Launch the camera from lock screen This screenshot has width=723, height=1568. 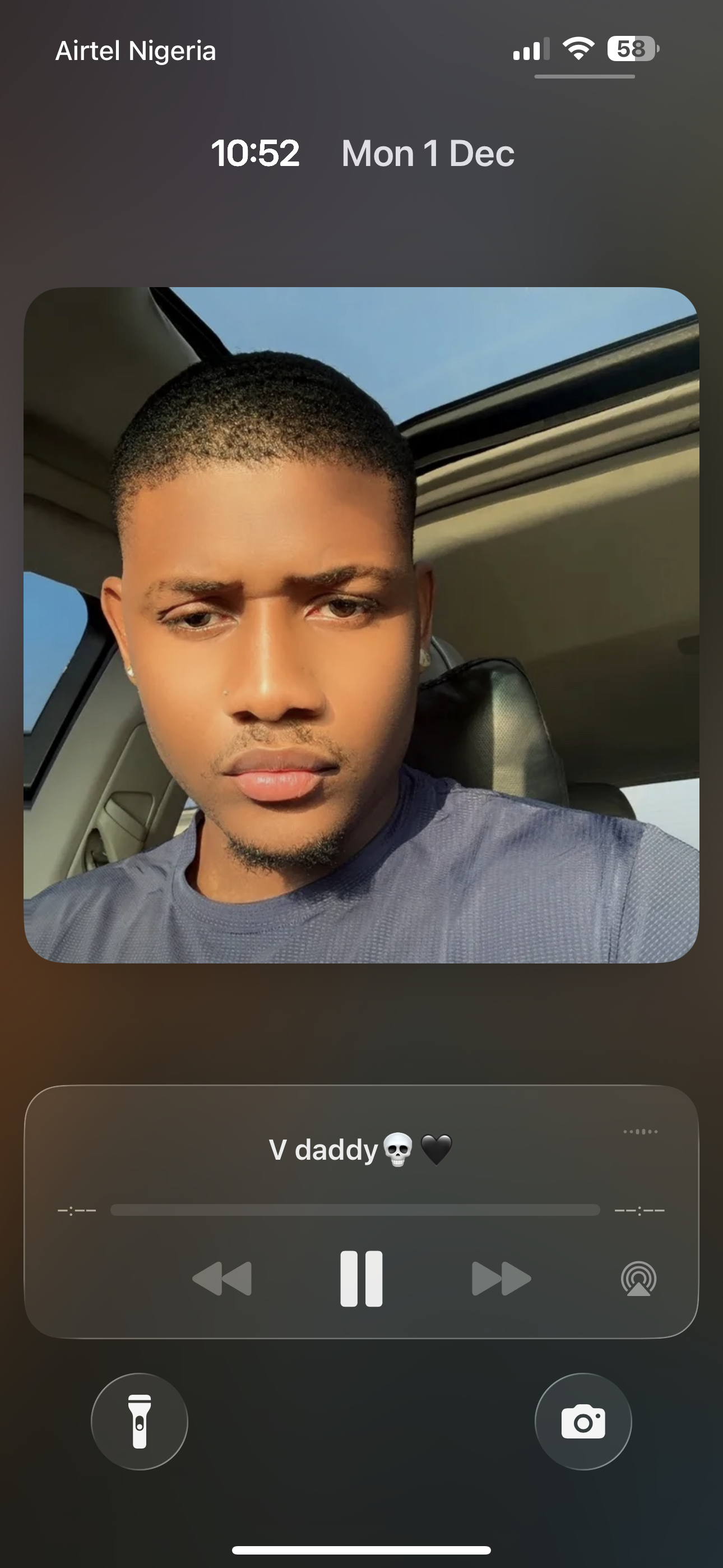pyautogui.click(x=583, y=1421)
